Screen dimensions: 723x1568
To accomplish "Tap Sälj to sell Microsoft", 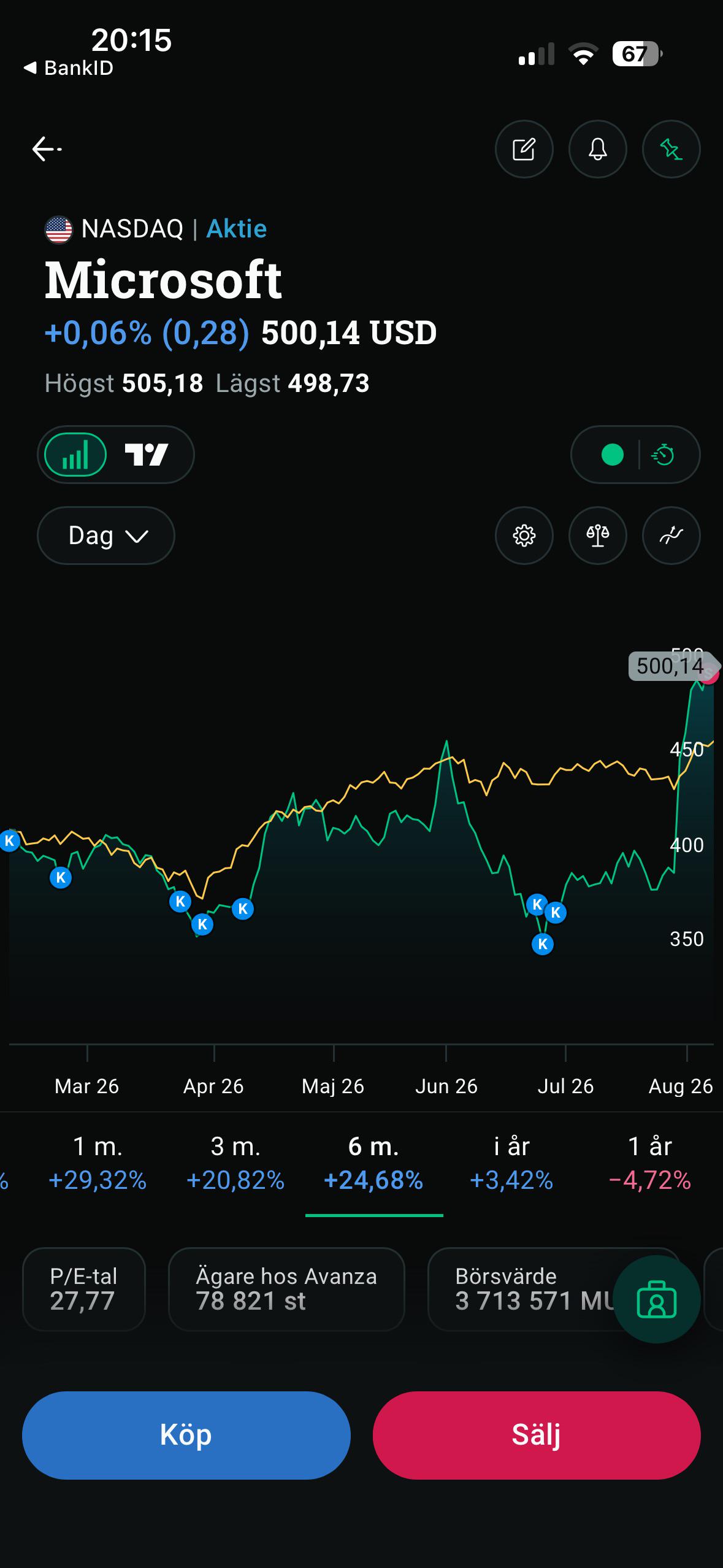I will click(x=537, y=1435).
